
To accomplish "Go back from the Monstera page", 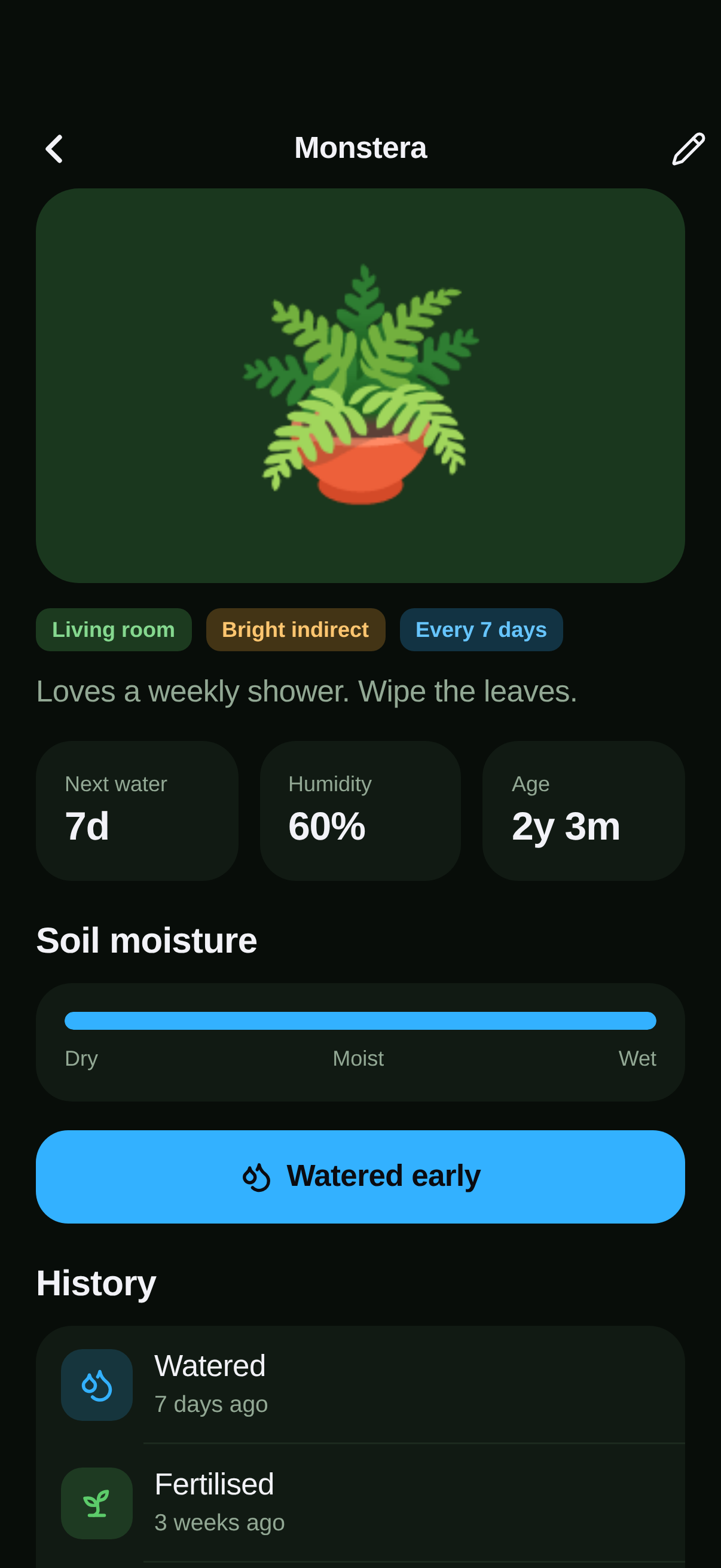I will 54,148.
